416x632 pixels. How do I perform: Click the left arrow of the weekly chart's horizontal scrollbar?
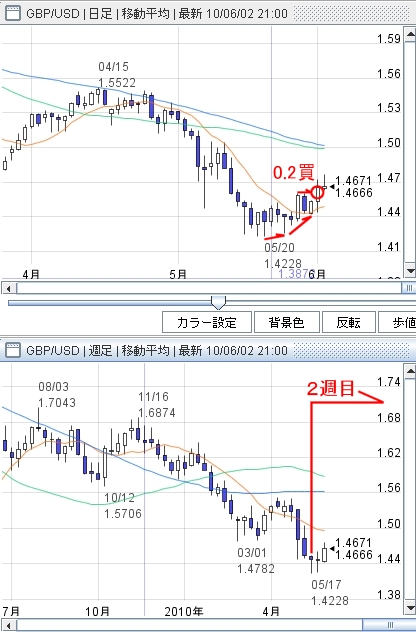click(8, 626)
